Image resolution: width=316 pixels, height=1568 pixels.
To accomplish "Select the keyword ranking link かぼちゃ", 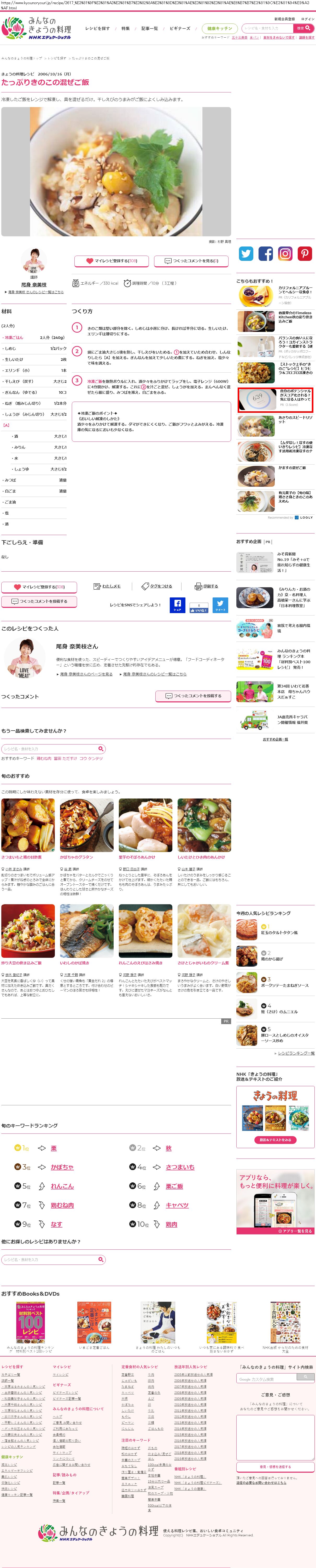I will [62, 1167].
